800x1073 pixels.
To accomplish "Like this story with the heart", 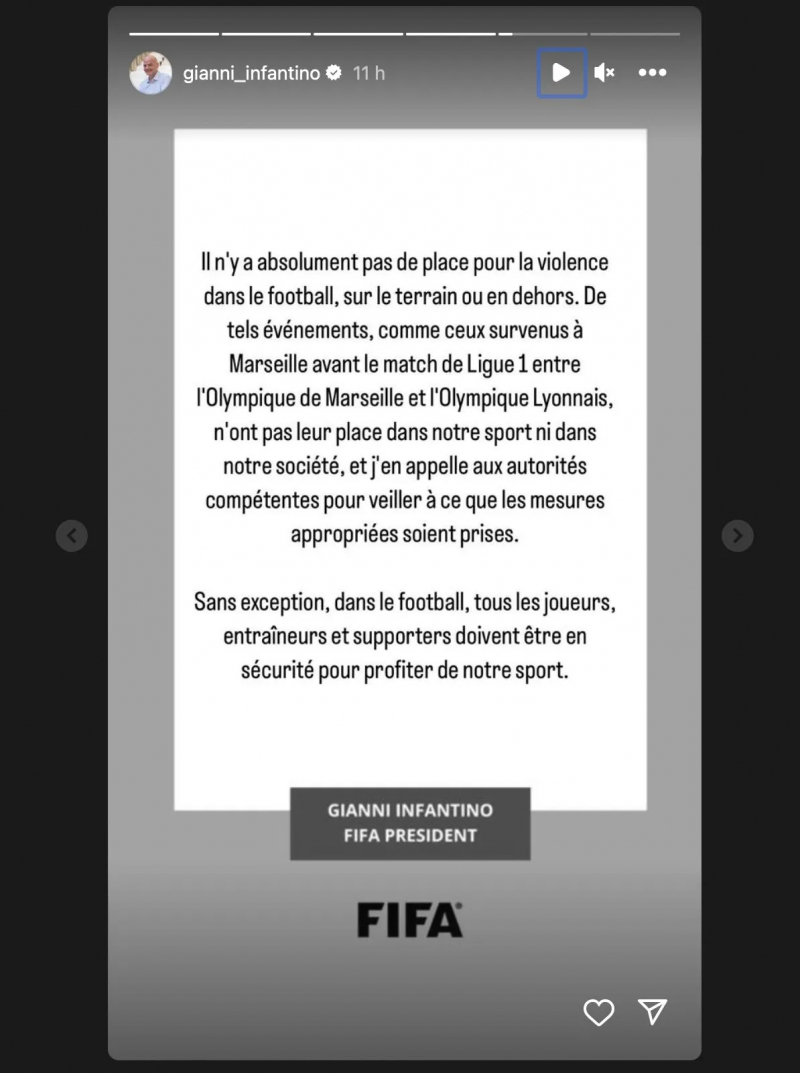I will [598, 1012].
